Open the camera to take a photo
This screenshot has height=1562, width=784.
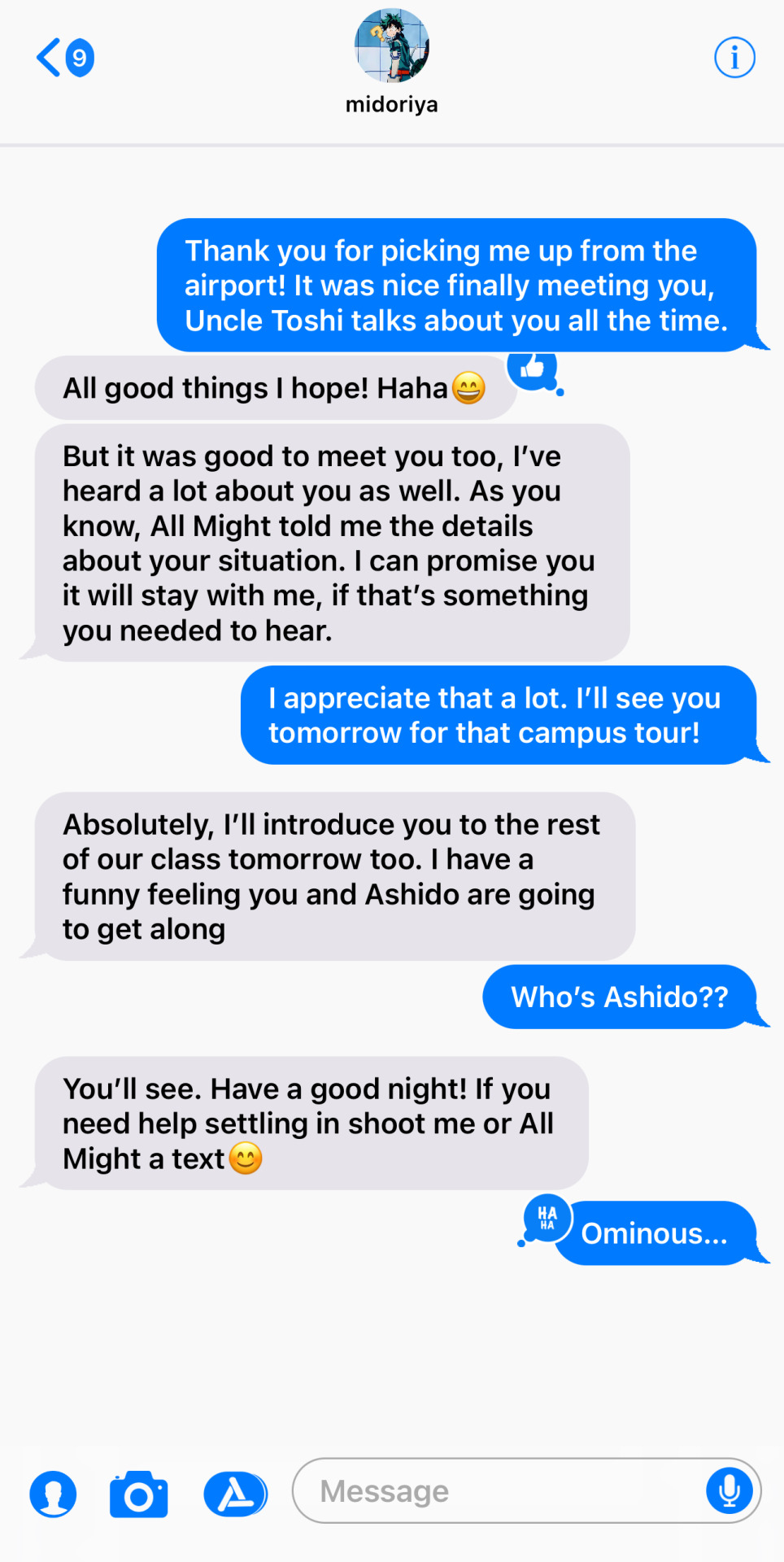[x=138, y=1494]
